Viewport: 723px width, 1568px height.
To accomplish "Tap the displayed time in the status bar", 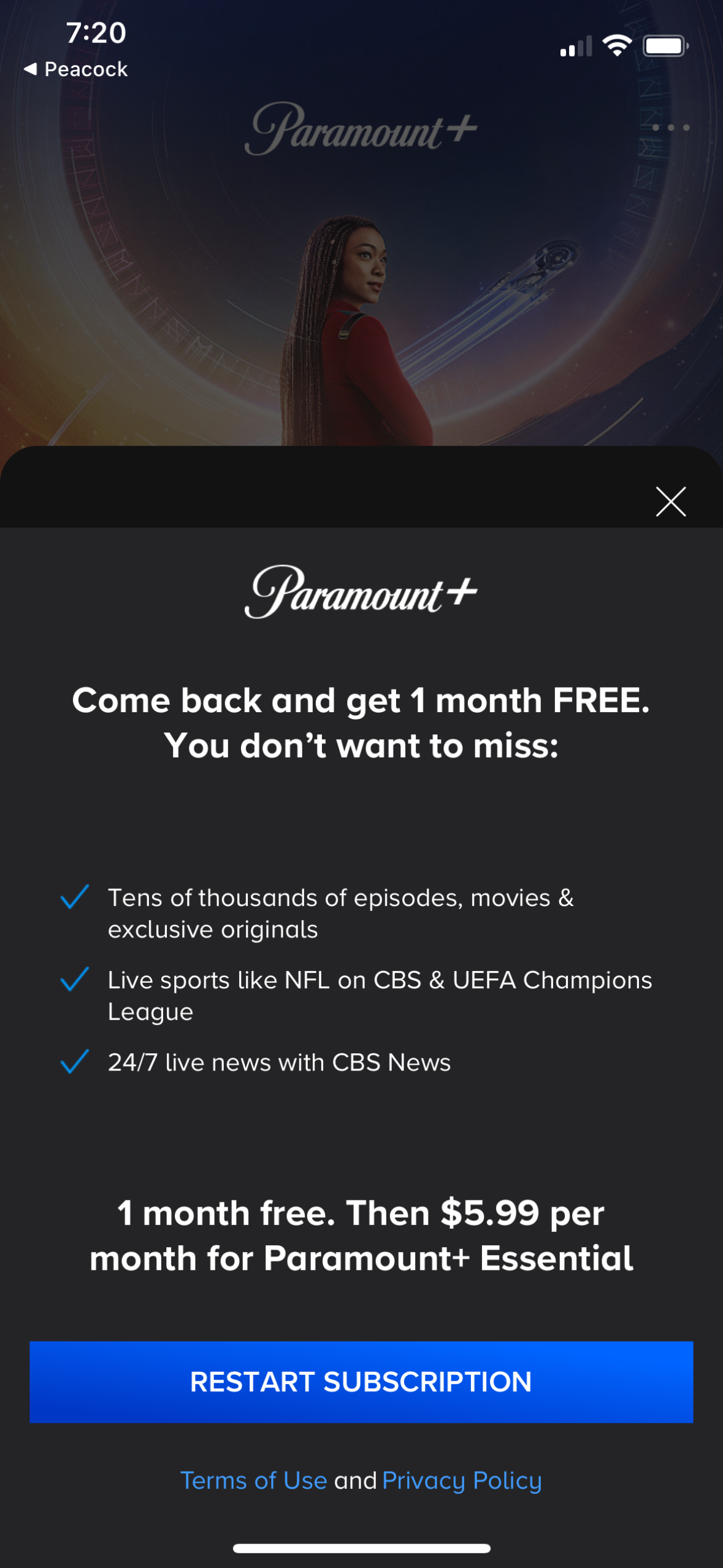I will click(96, 33).
